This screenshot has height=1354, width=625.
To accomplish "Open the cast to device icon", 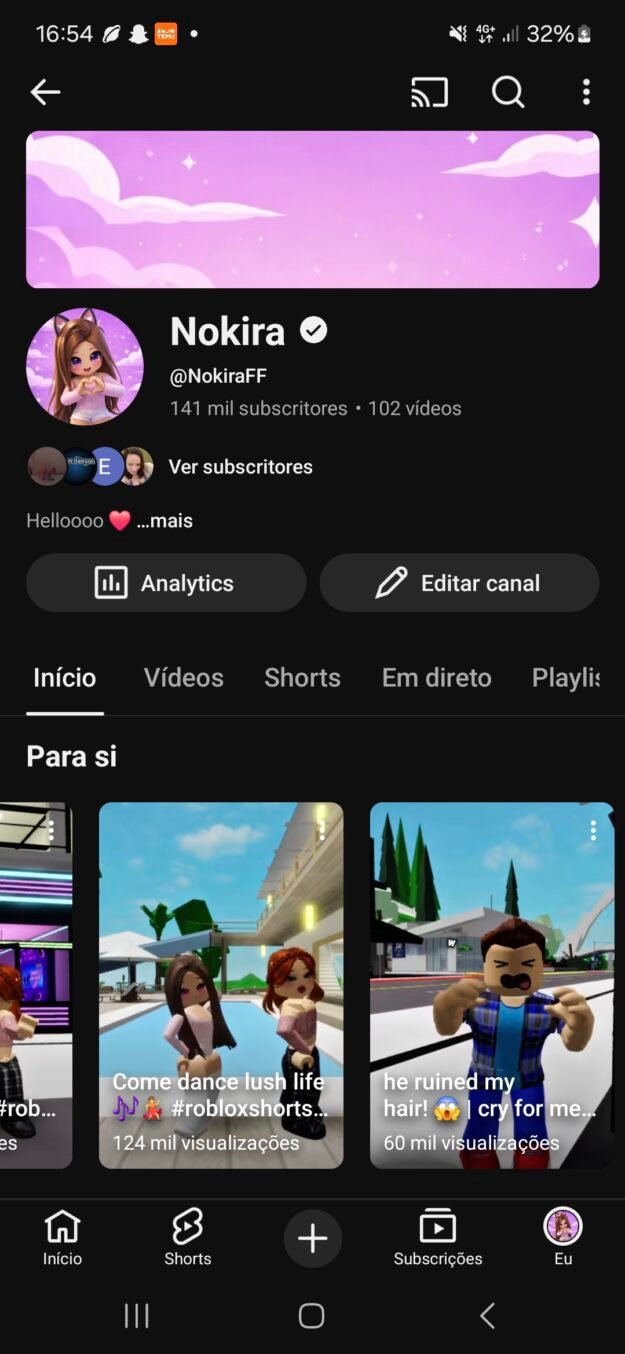I will 429,93.
